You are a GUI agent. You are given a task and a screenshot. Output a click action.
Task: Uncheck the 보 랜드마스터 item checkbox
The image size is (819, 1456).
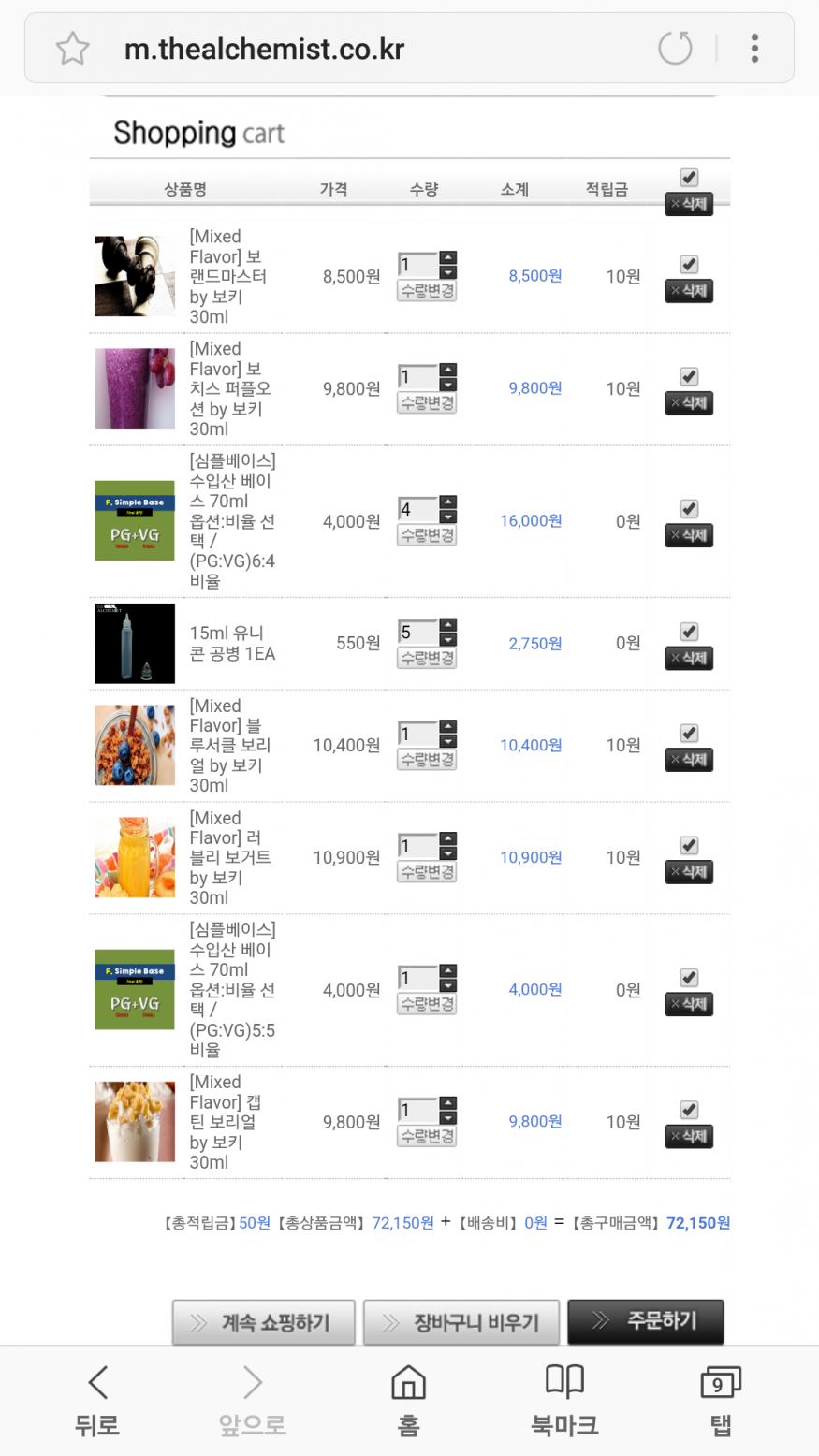click(689, 265)
